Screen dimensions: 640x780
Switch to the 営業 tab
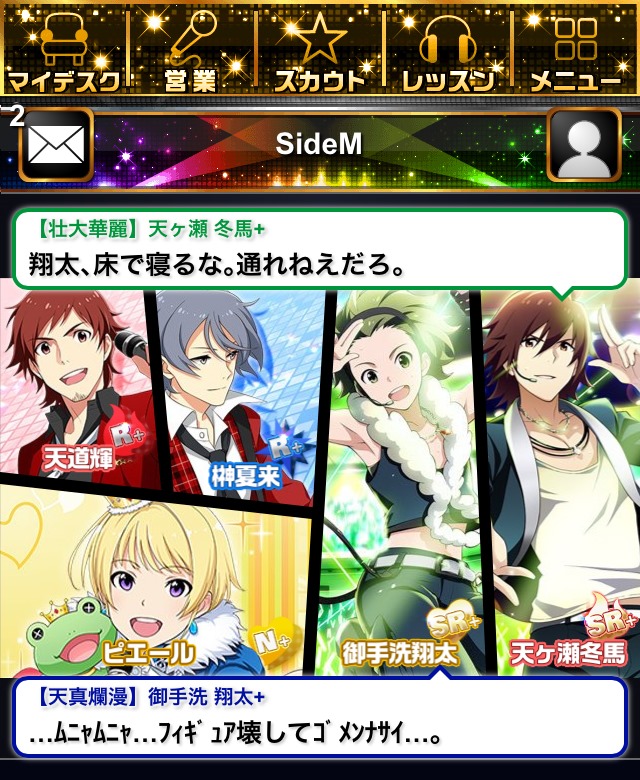[191, 48]
